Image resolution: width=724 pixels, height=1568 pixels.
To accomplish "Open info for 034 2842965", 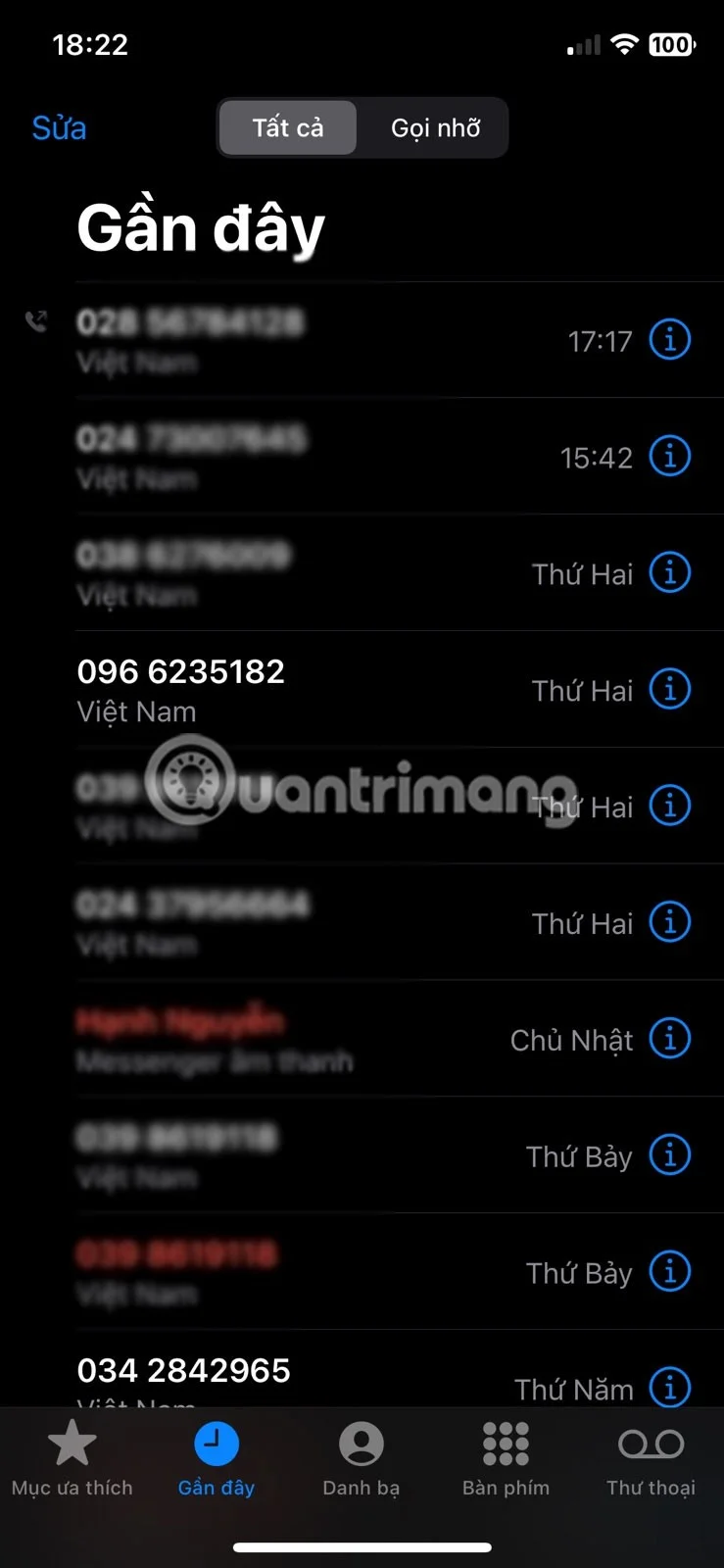I will [669, 1388].
